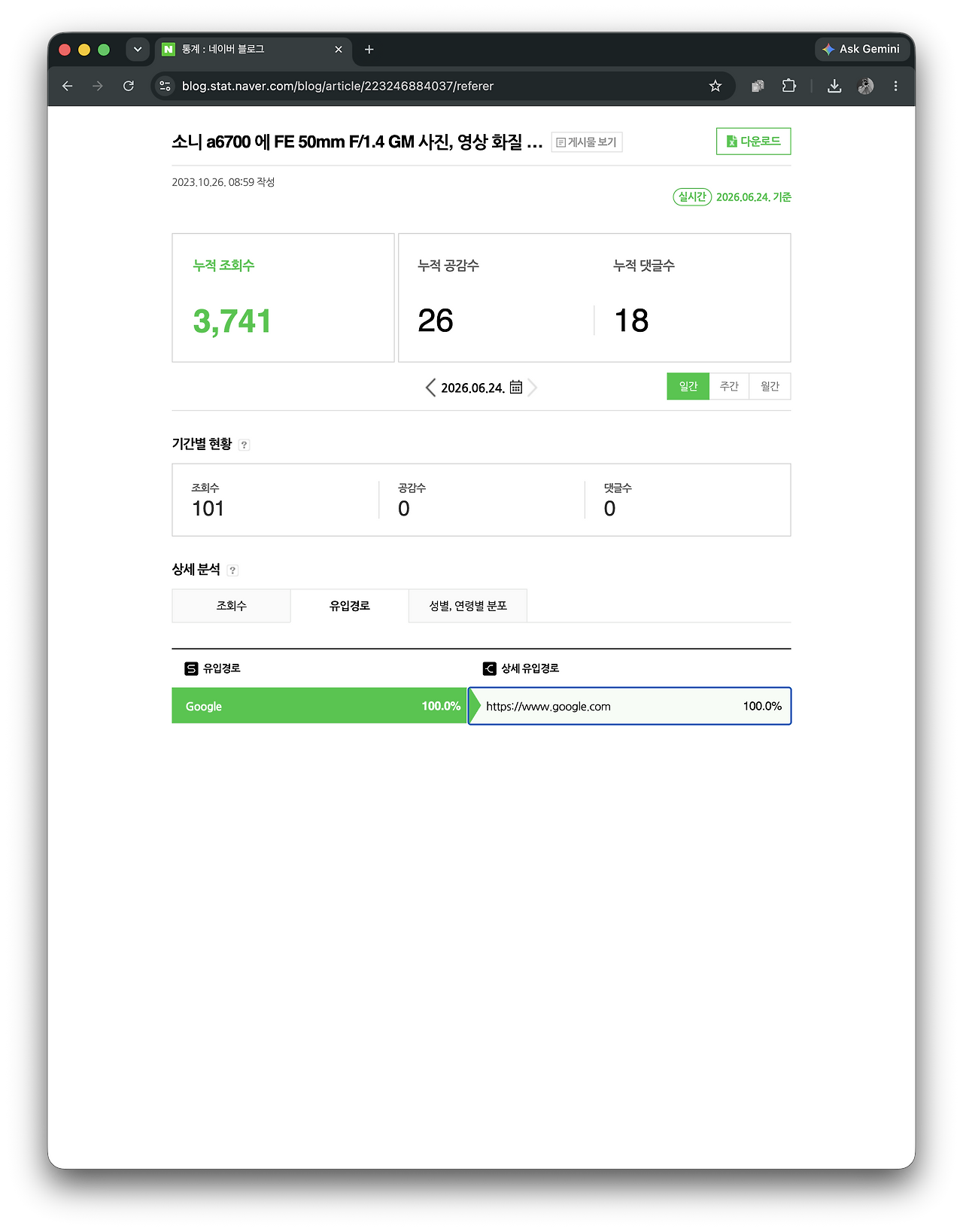
Task: Go to the previous date arrow
Action: click(430, 388)
